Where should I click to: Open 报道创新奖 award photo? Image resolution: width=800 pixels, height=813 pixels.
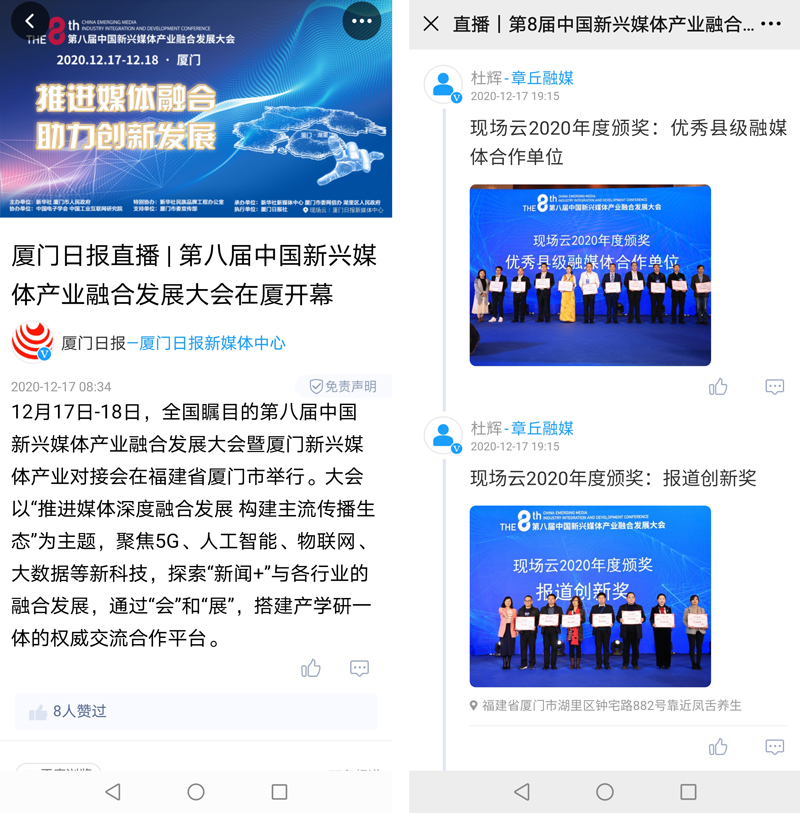[590, 596]
